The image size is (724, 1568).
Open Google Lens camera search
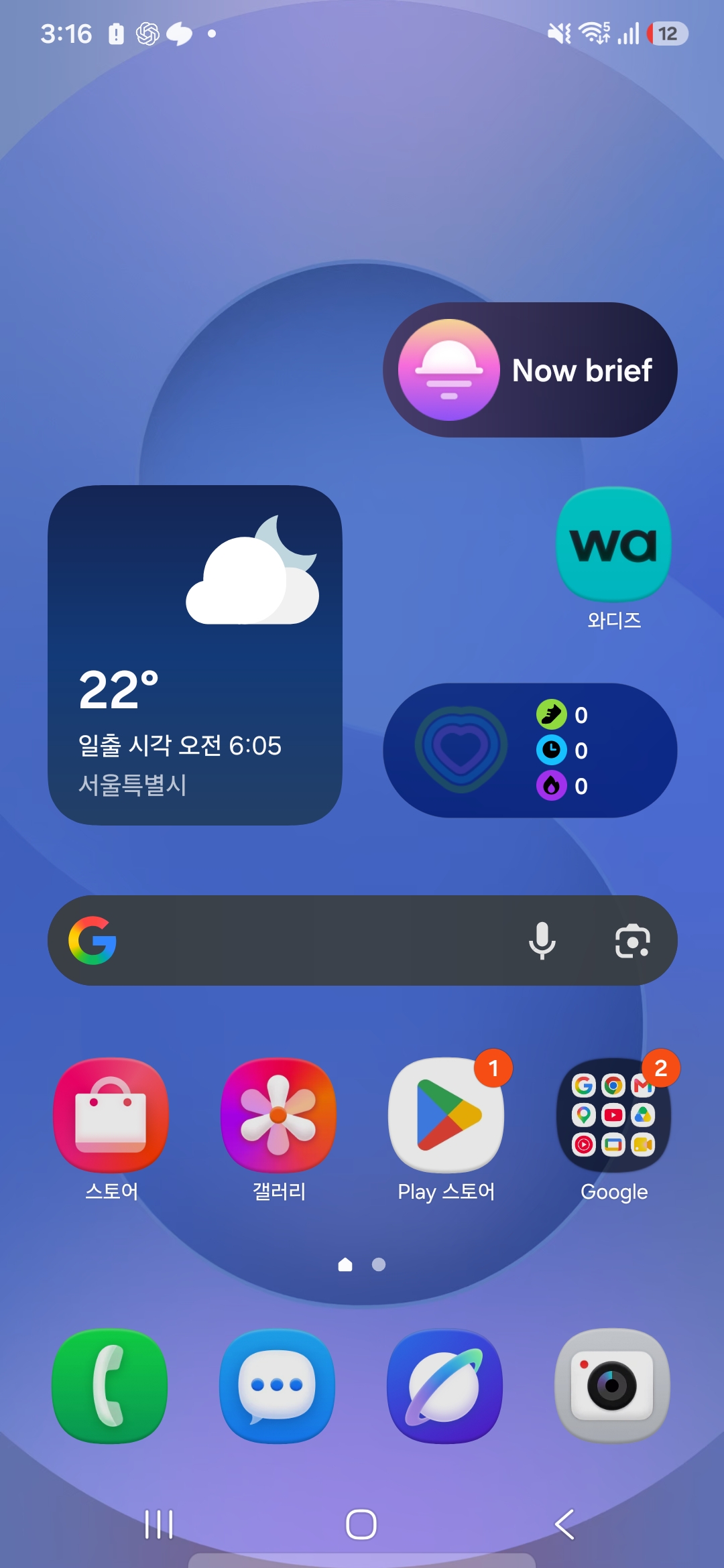[x=632, y=941]
